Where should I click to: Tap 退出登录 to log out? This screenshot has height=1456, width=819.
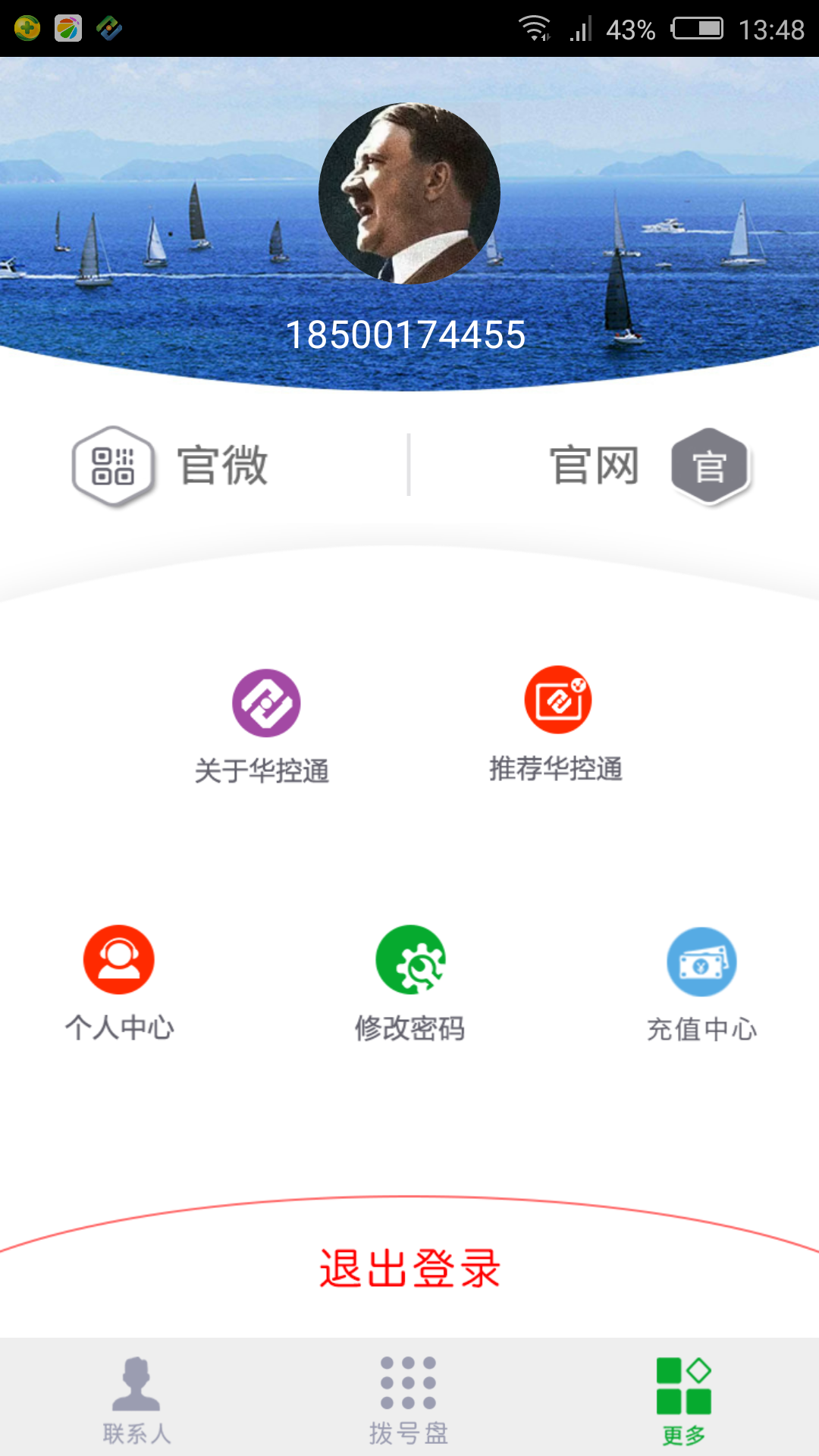(409, 1268)
